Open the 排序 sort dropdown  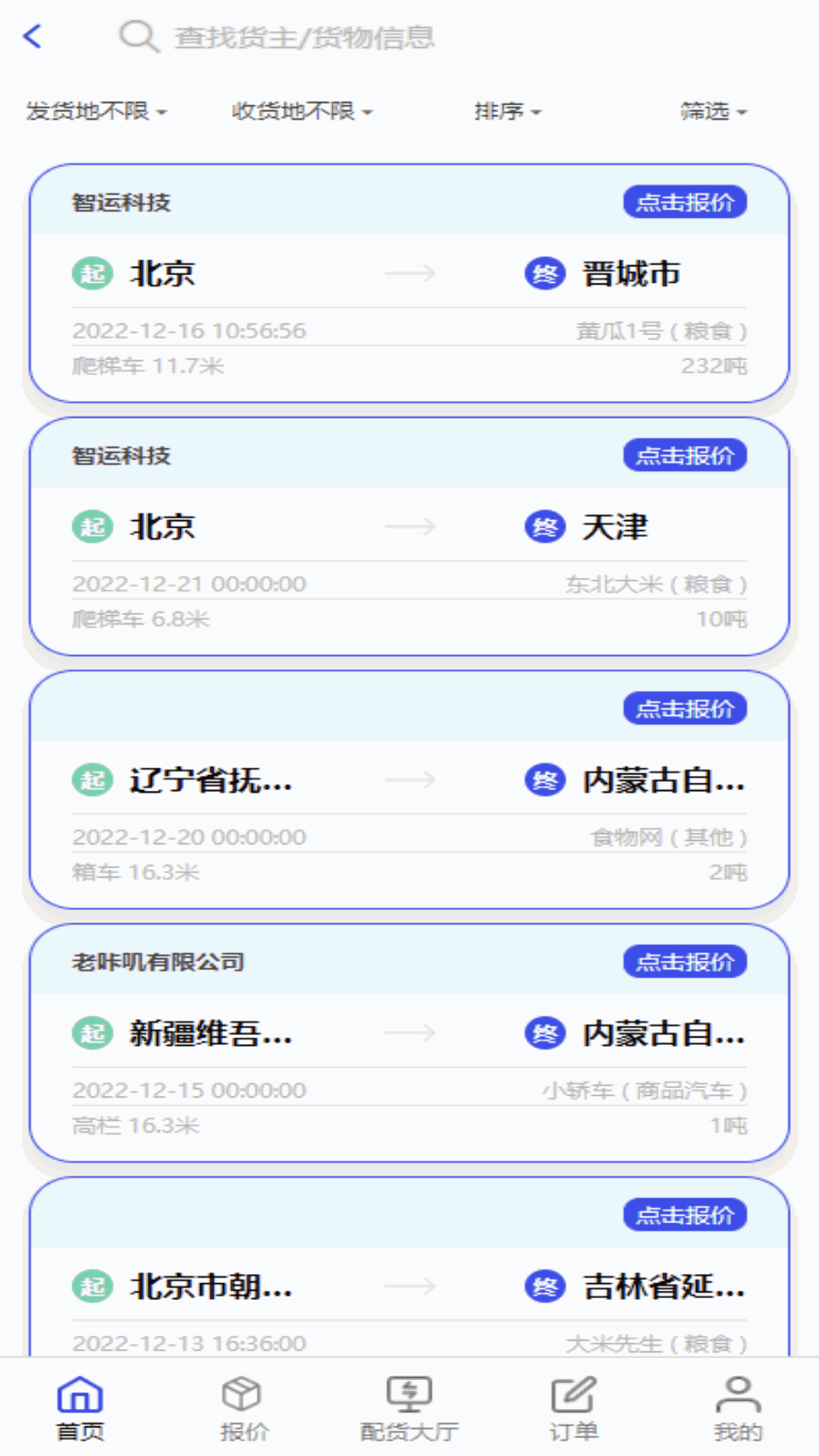507,111
